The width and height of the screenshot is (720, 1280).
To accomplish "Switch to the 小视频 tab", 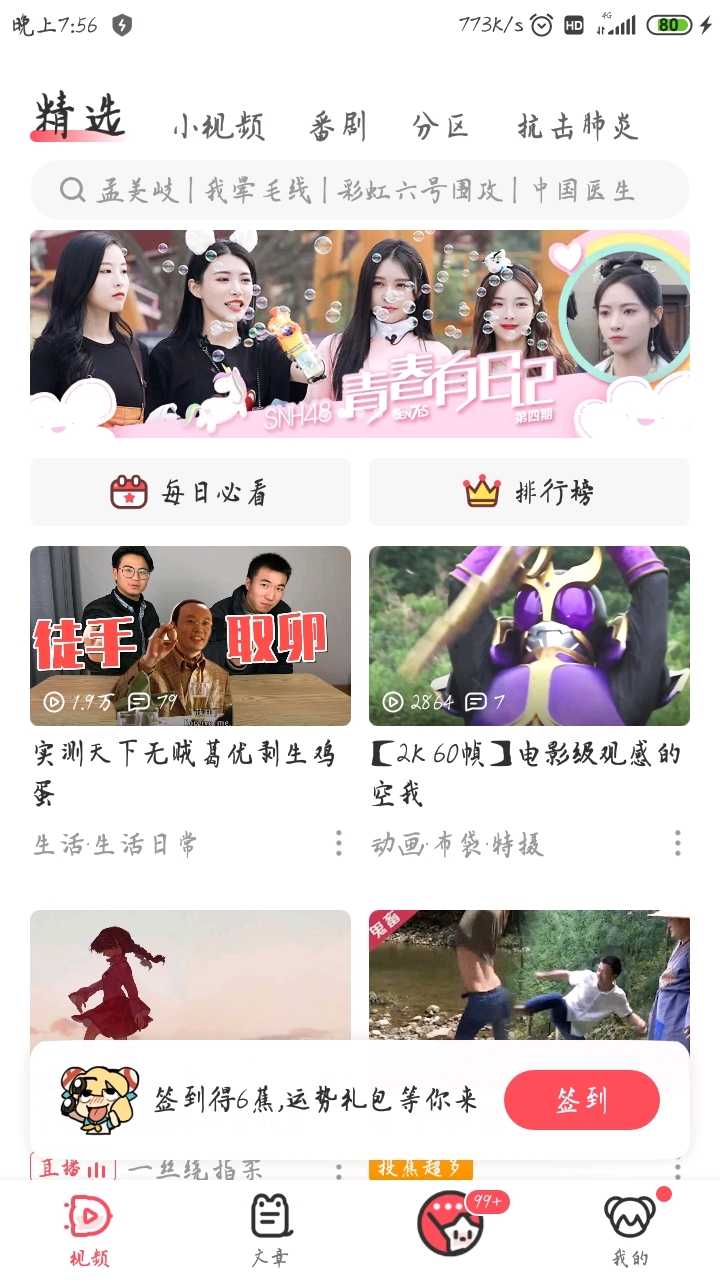I will 218,127.
